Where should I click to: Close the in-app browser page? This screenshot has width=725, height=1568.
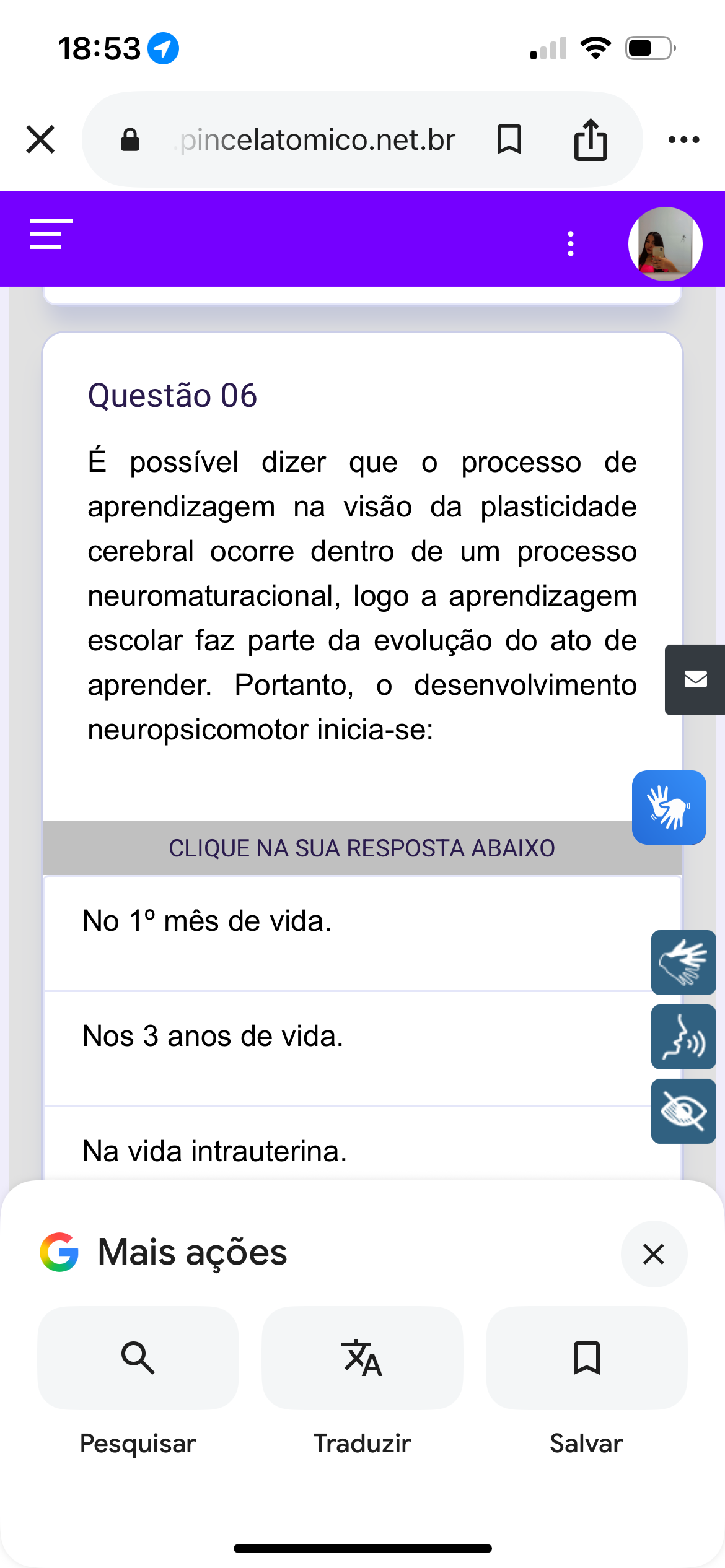coord(41,139)
